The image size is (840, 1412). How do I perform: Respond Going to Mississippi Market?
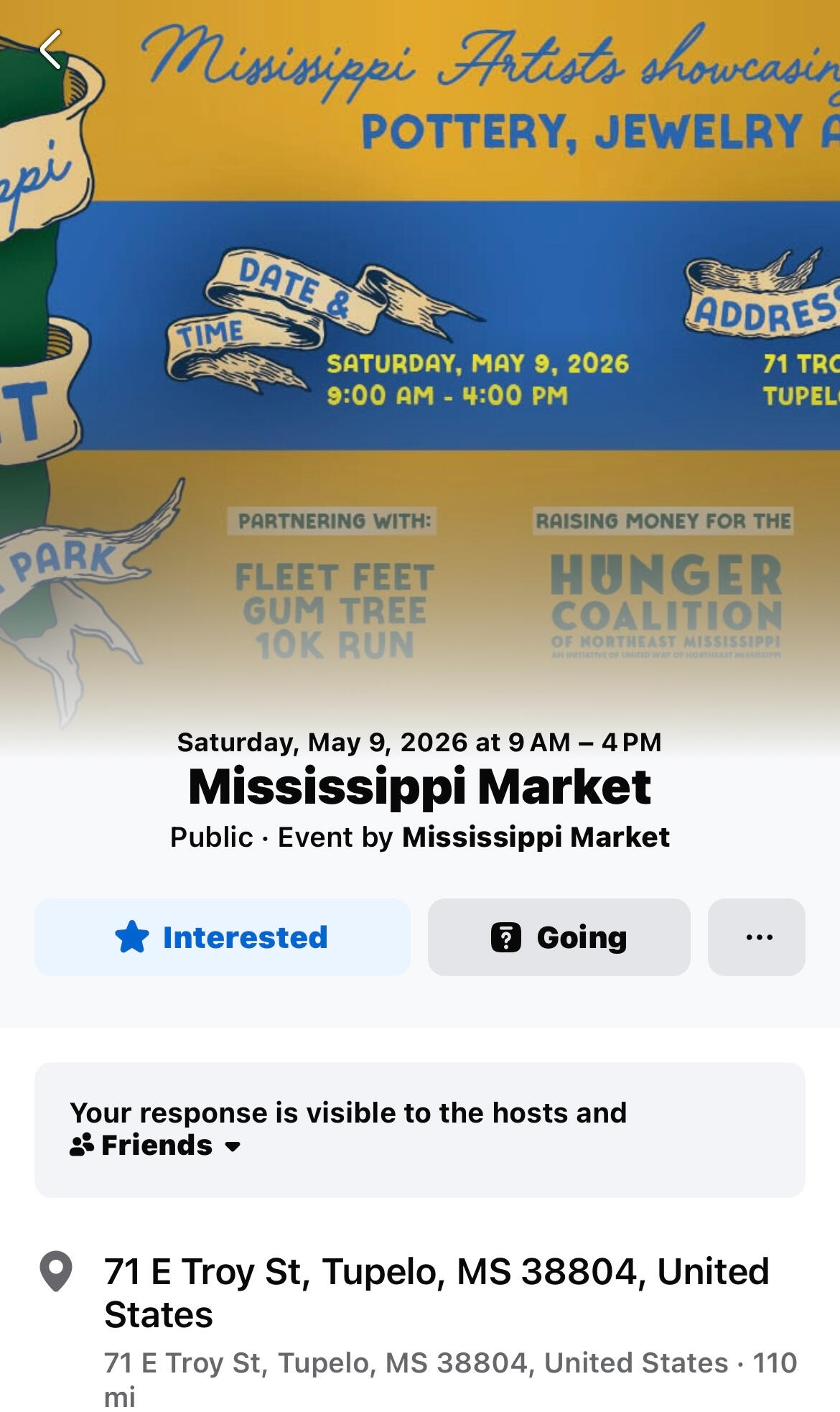559,937
